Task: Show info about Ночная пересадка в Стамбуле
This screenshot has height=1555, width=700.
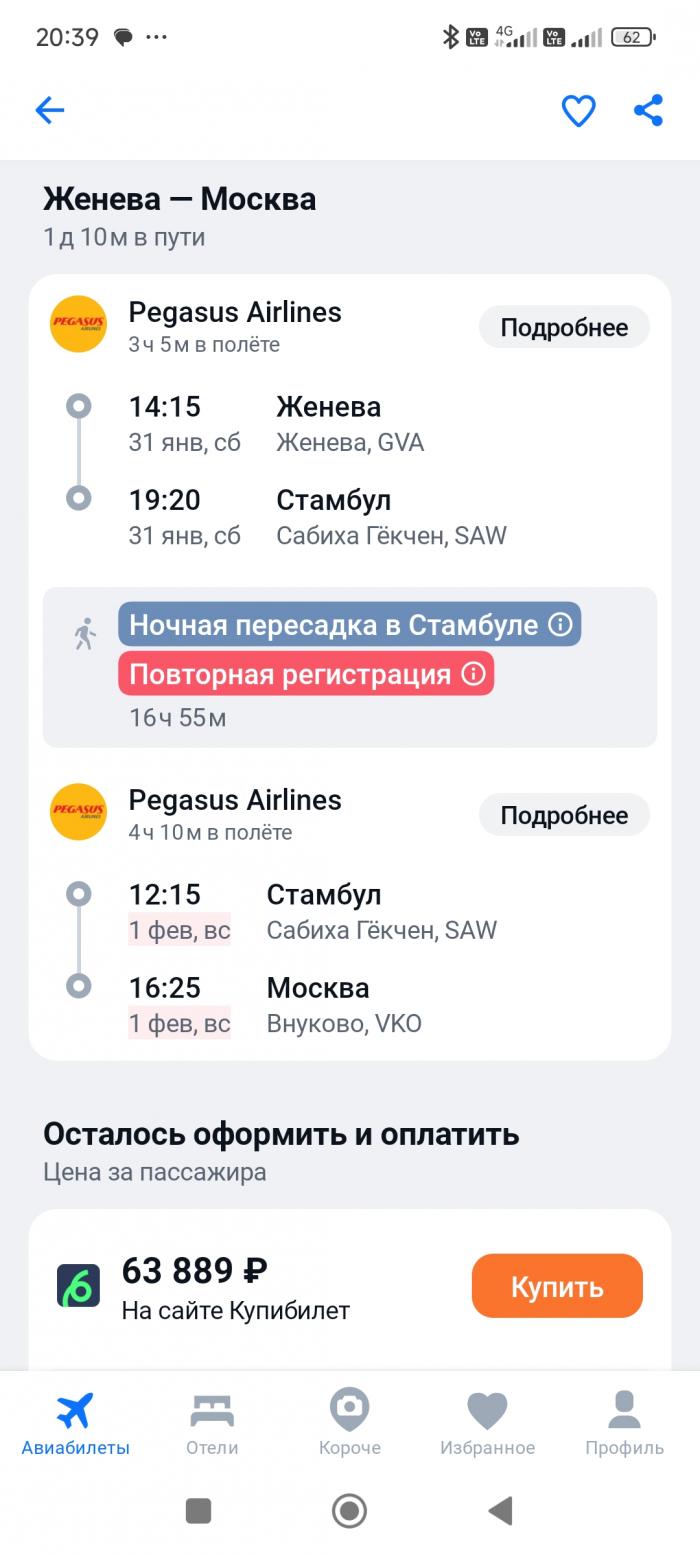Action: coord(560,625)
